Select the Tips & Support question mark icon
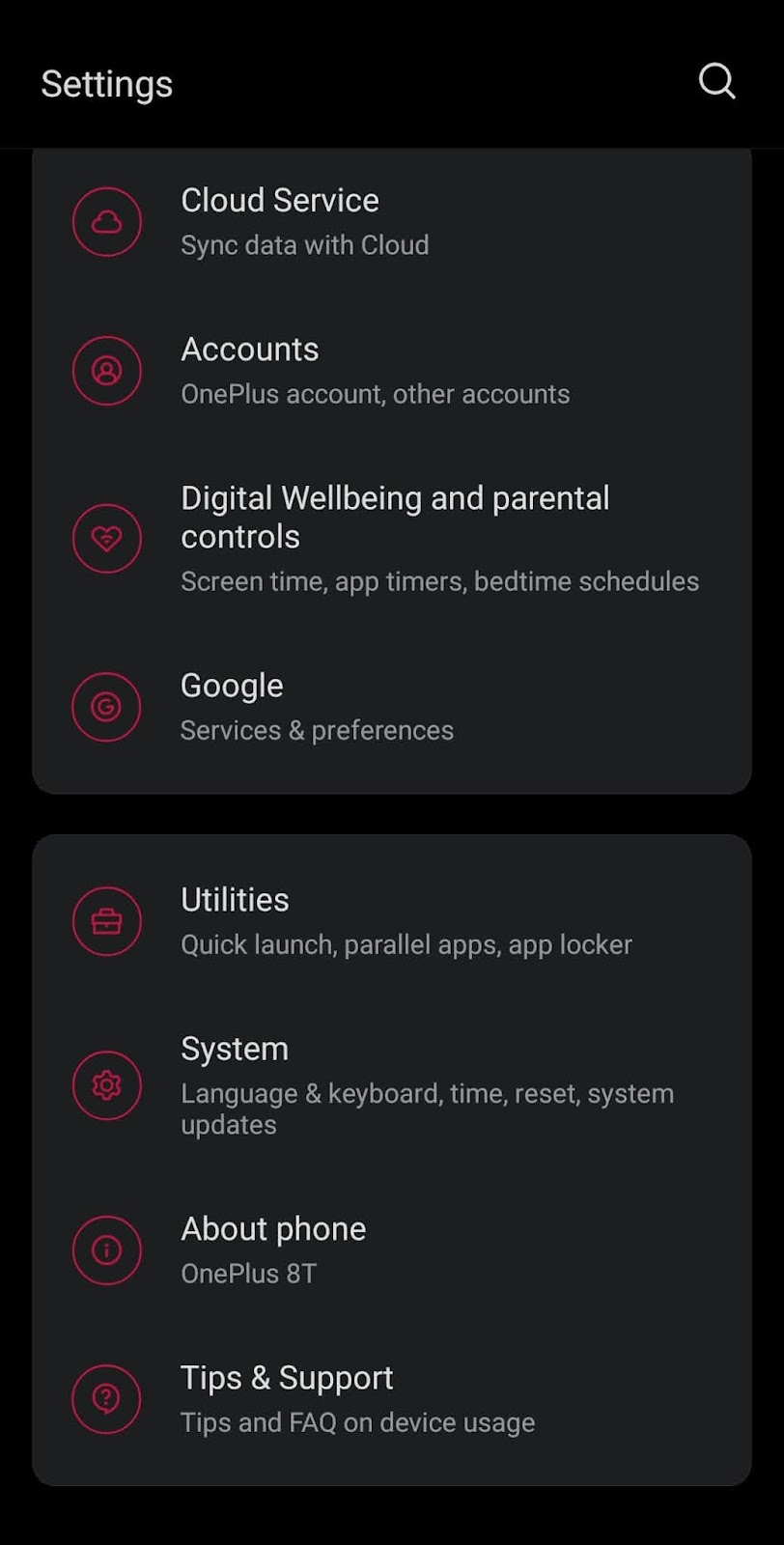784x1545 pixels. pyautogui.click(x=107, y=1398)
